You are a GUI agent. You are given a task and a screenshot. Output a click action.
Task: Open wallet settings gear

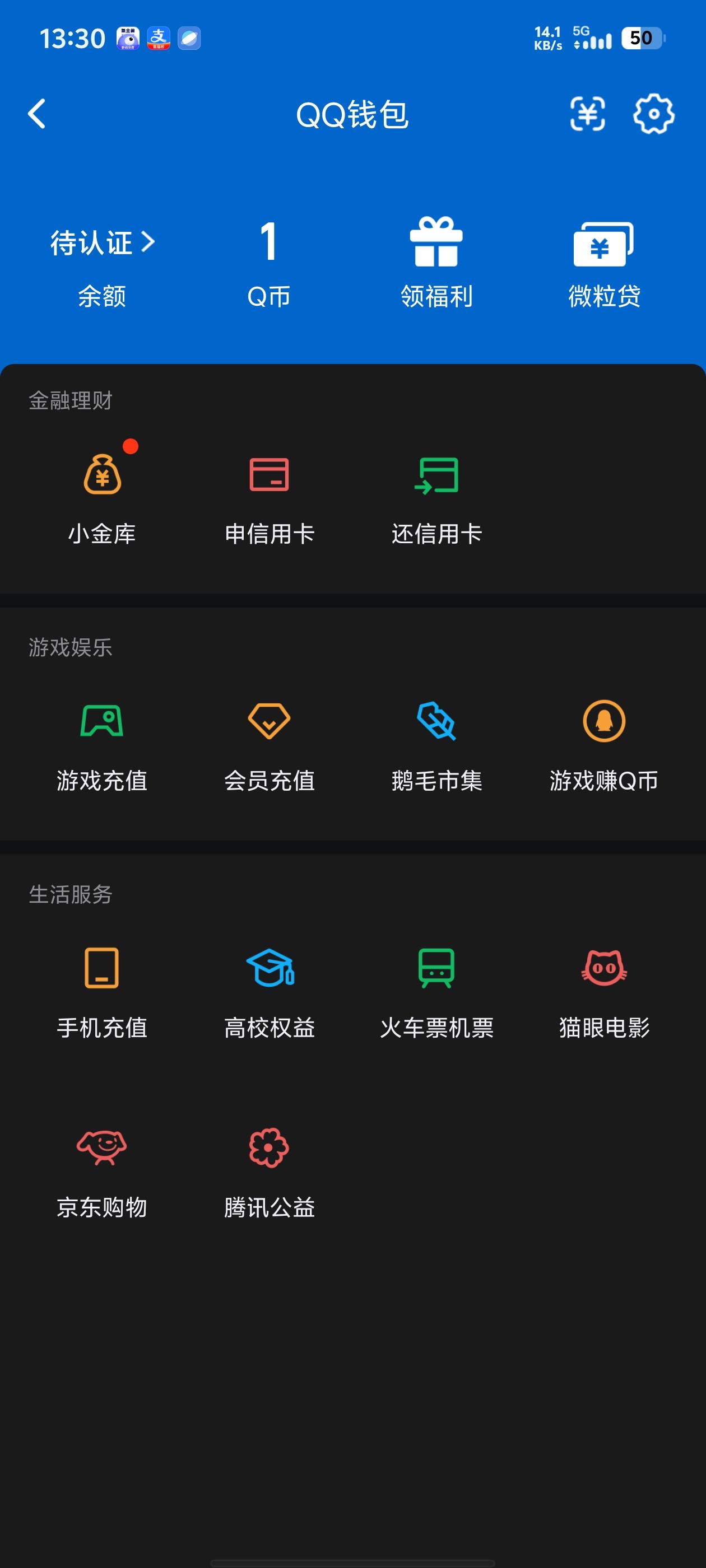654,114
